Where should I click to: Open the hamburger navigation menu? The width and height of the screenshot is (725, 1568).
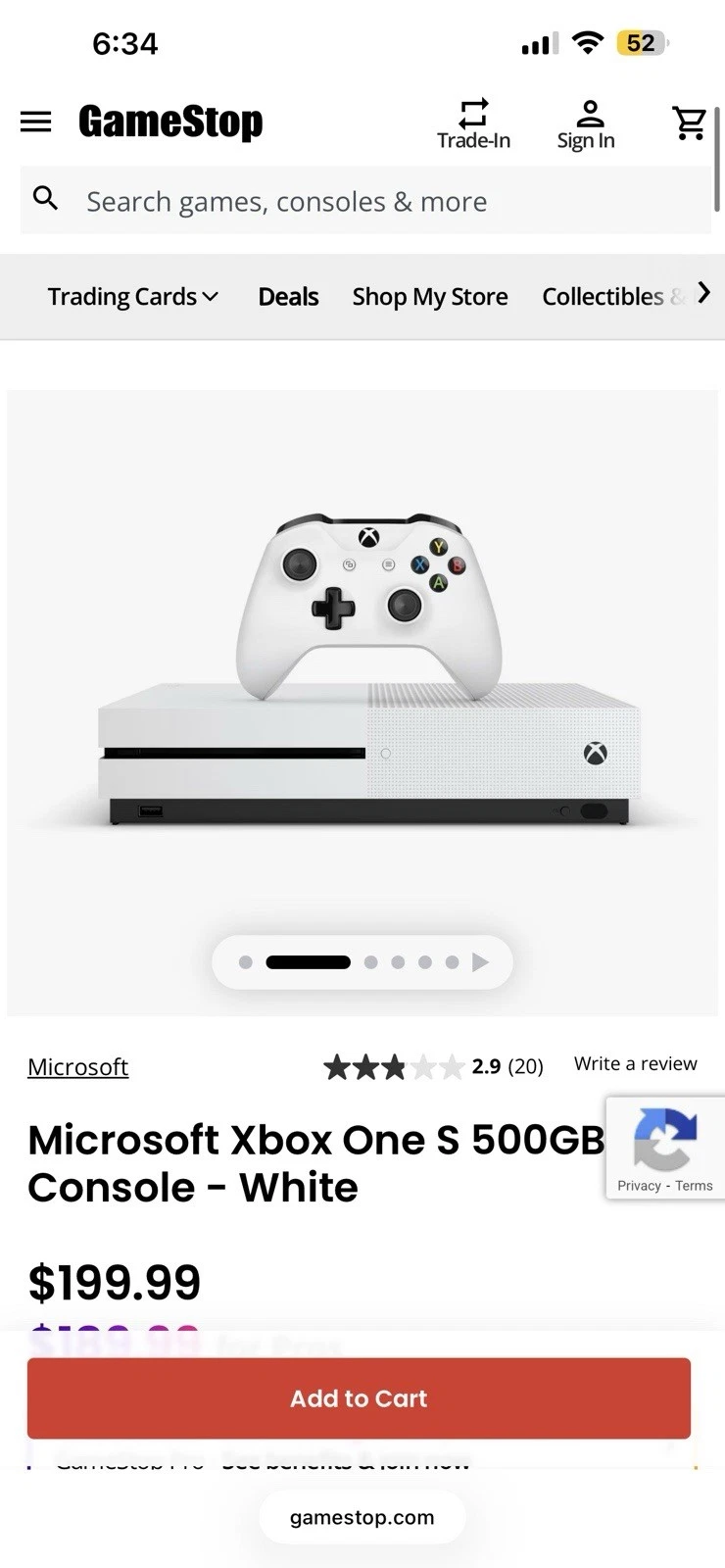[x=35, y=122]
